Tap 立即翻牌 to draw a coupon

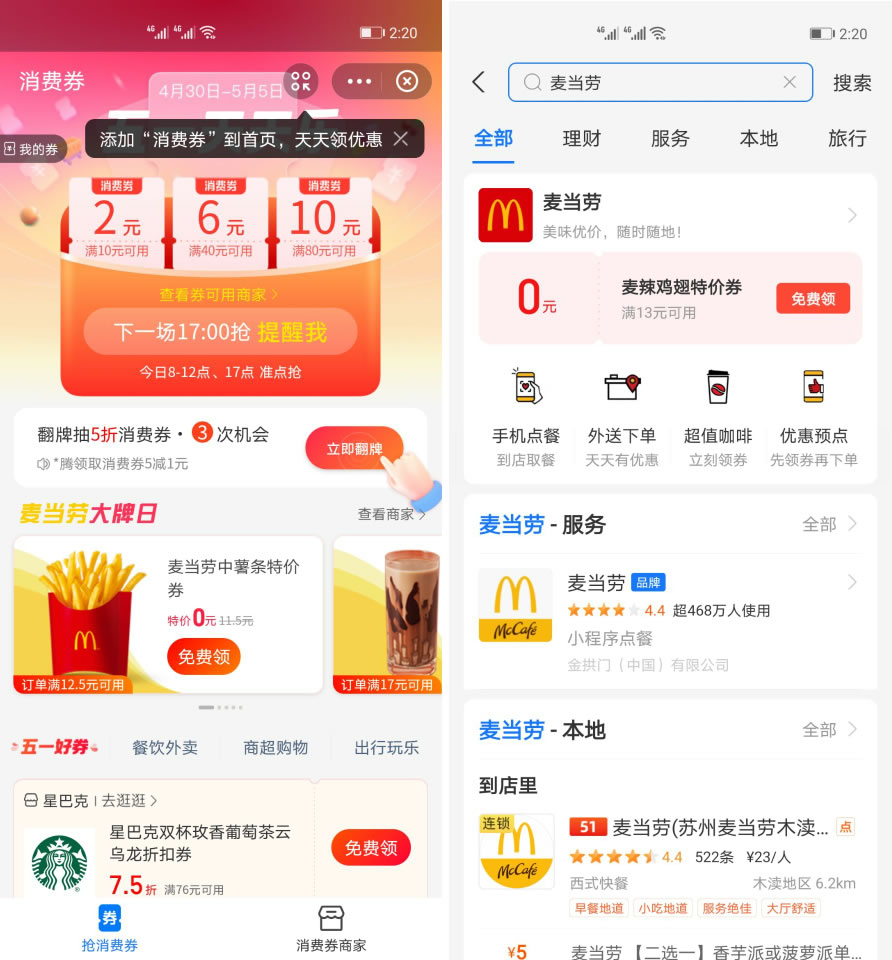[x=354, y=449]
